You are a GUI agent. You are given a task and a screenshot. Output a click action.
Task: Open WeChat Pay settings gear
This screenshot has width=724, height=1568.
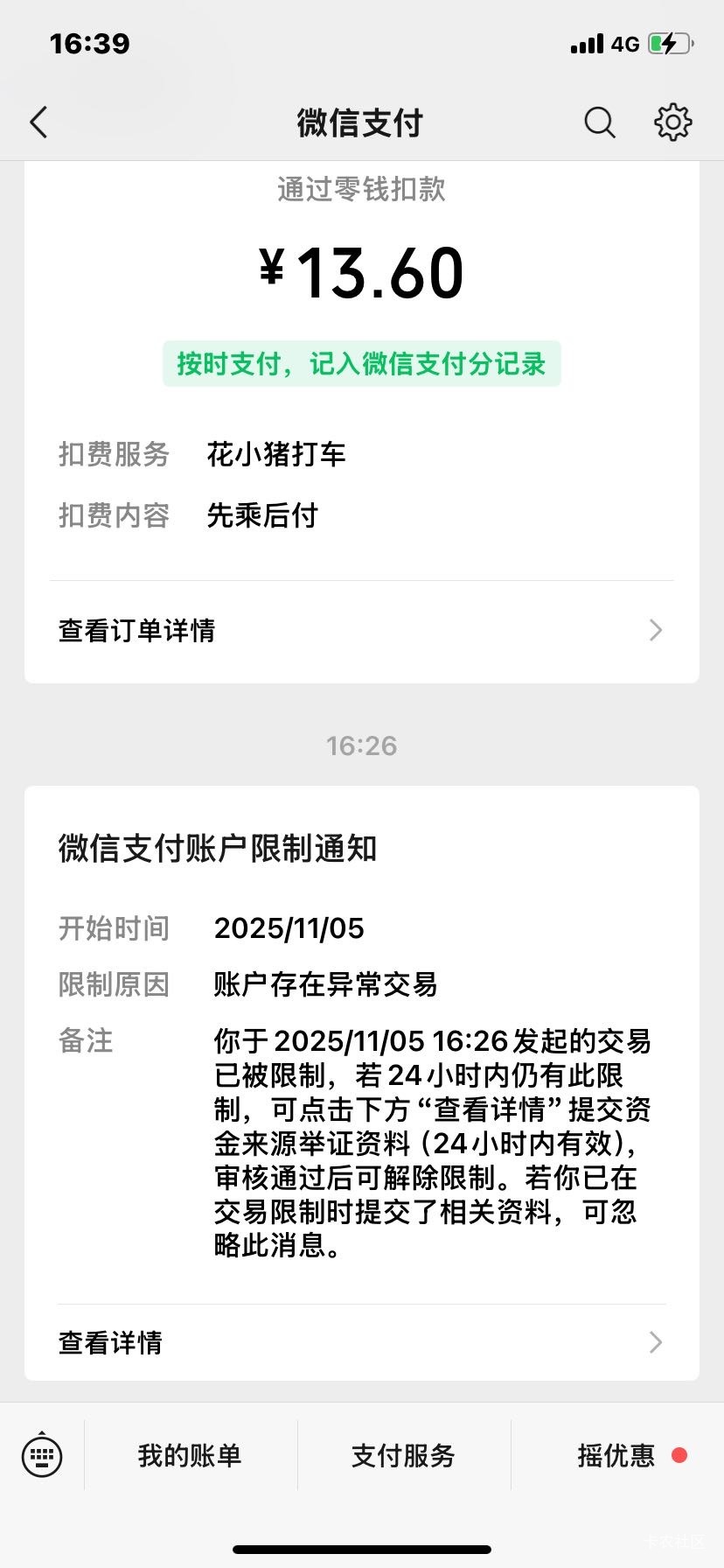(673, 122)
